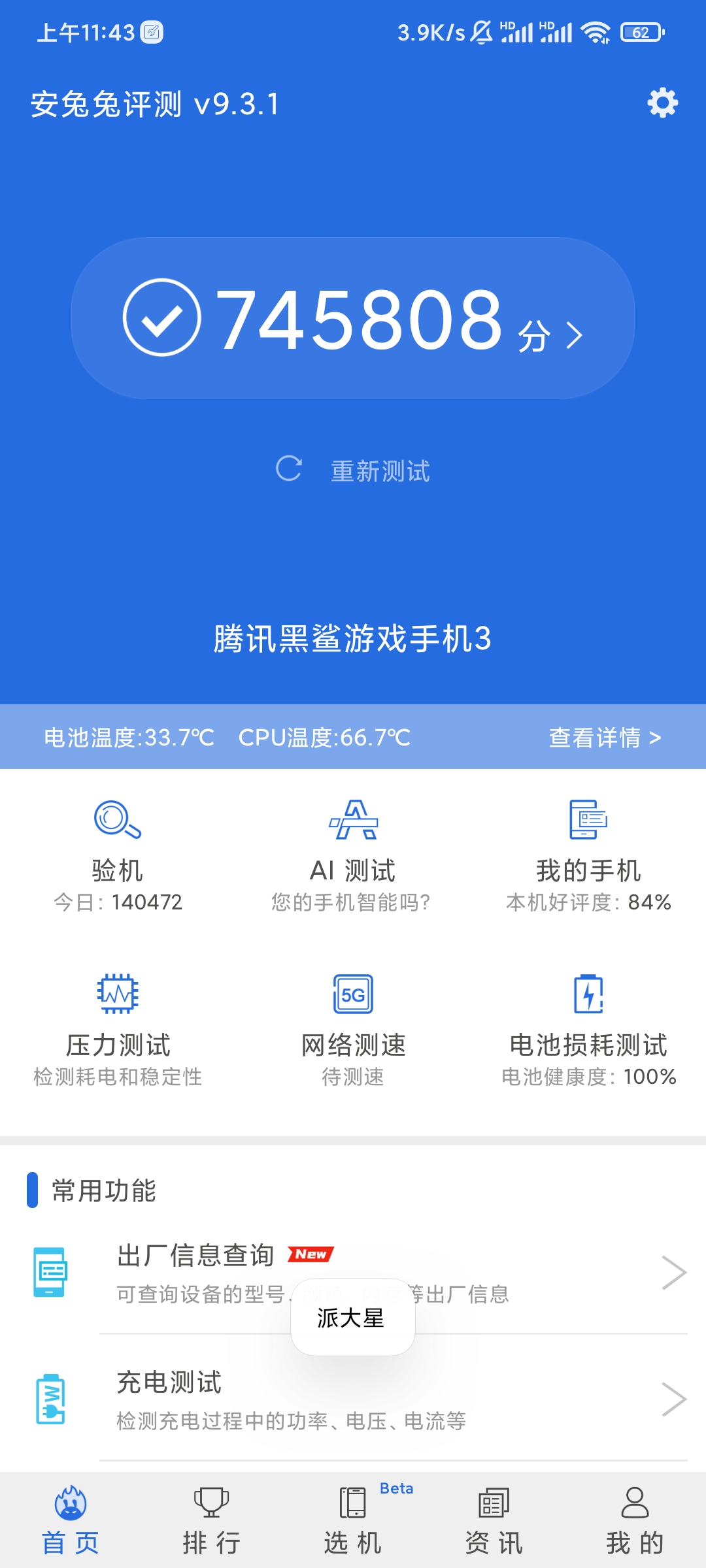
Task: Launch the 压力测试 stress test
Action: coord(118,1030)
